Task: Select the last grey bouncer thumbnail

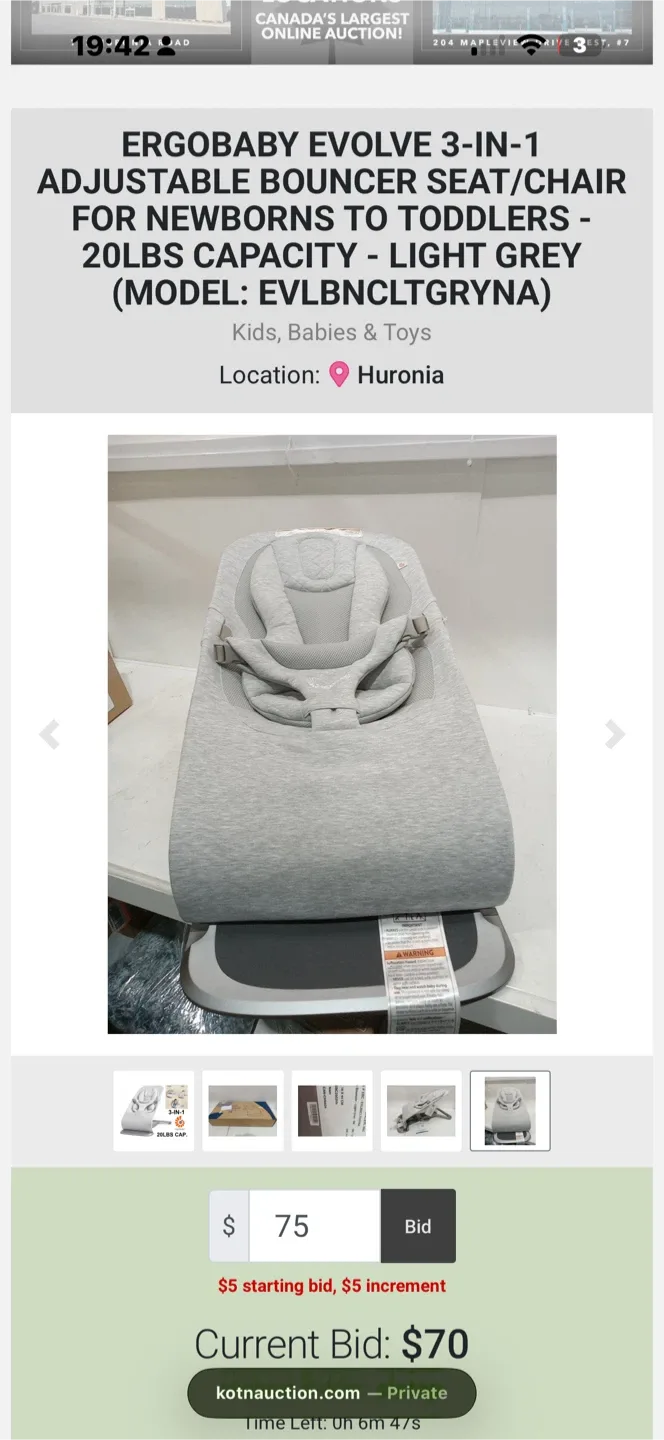Action: 510,1111
